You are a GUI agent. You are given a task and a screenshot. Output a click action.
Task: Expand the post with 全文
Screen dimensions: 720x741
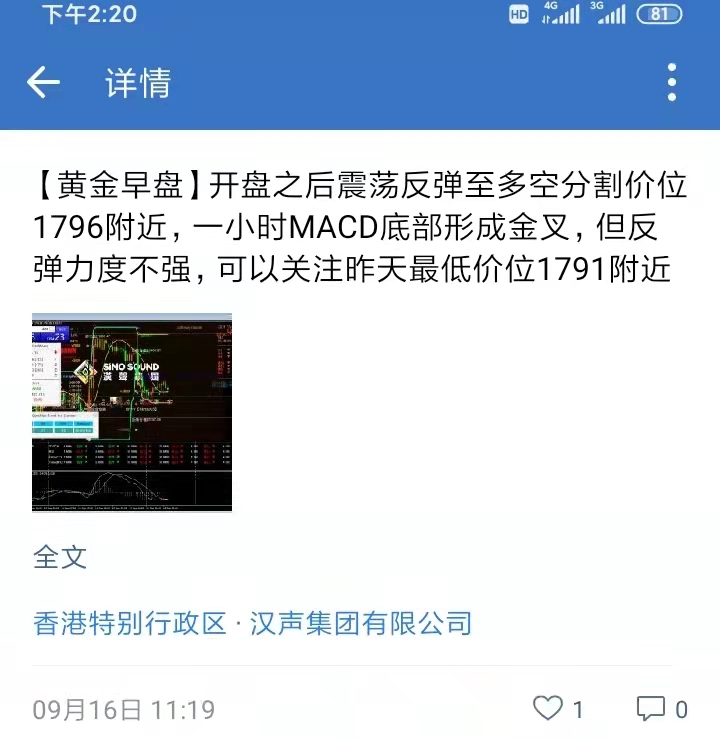[60, 557]
